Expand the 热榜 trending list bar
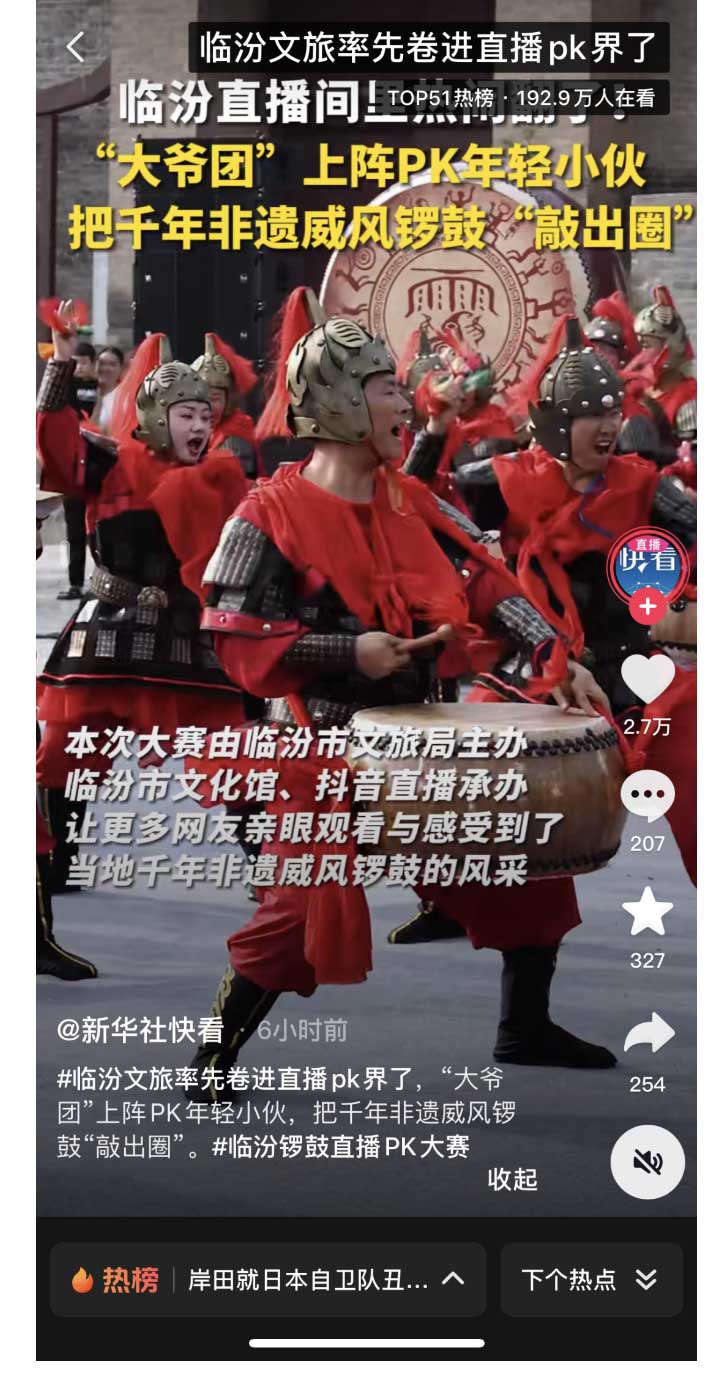 [268, 1279]
